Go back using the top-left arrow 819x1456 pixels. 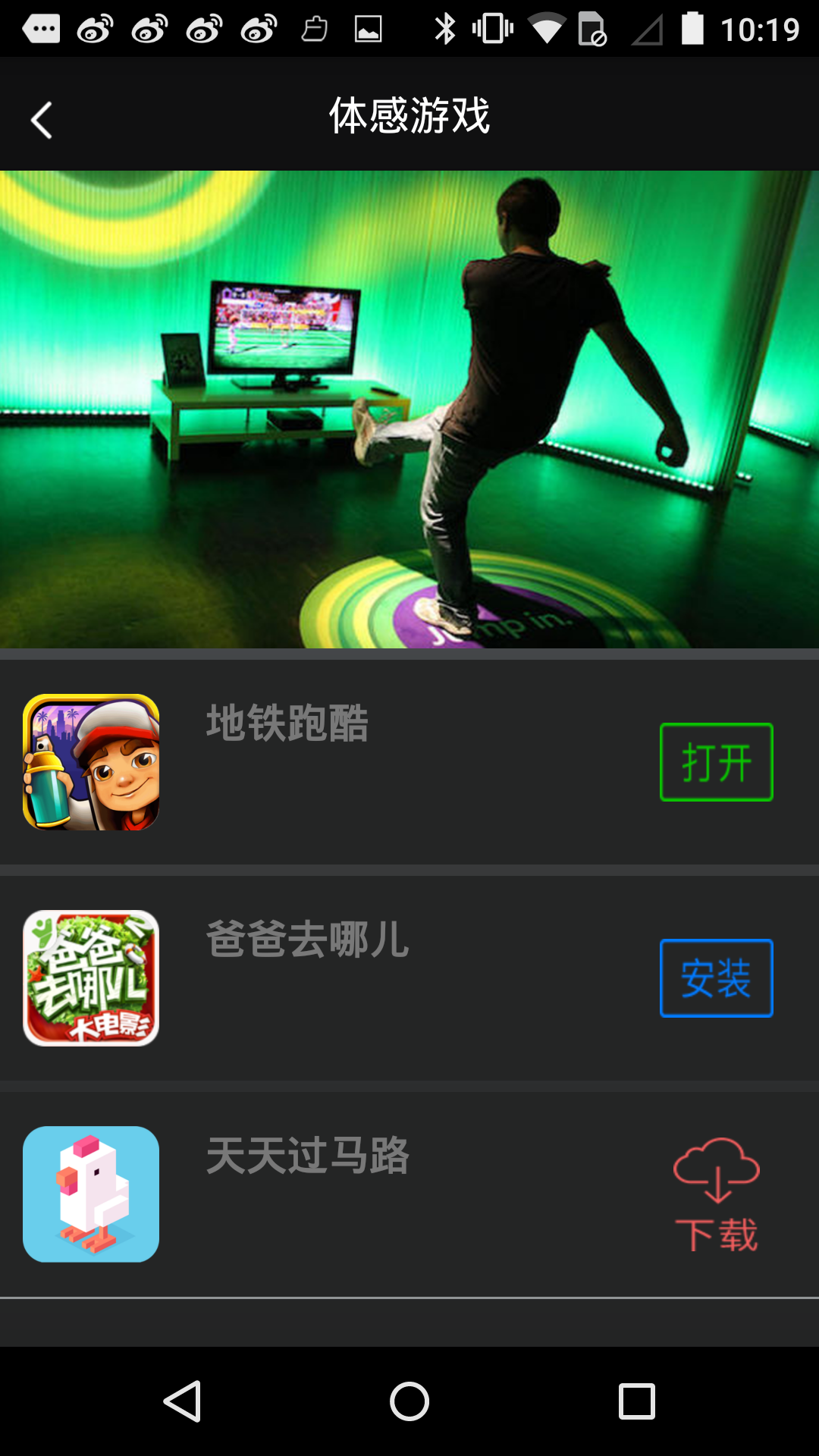coord(42,120)
